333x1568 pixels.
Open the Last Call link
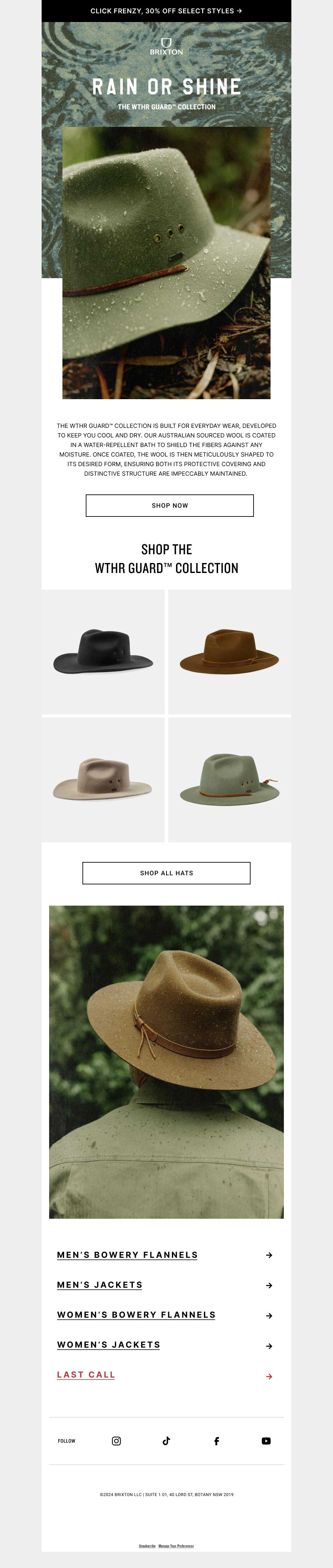coord(86,1374)
